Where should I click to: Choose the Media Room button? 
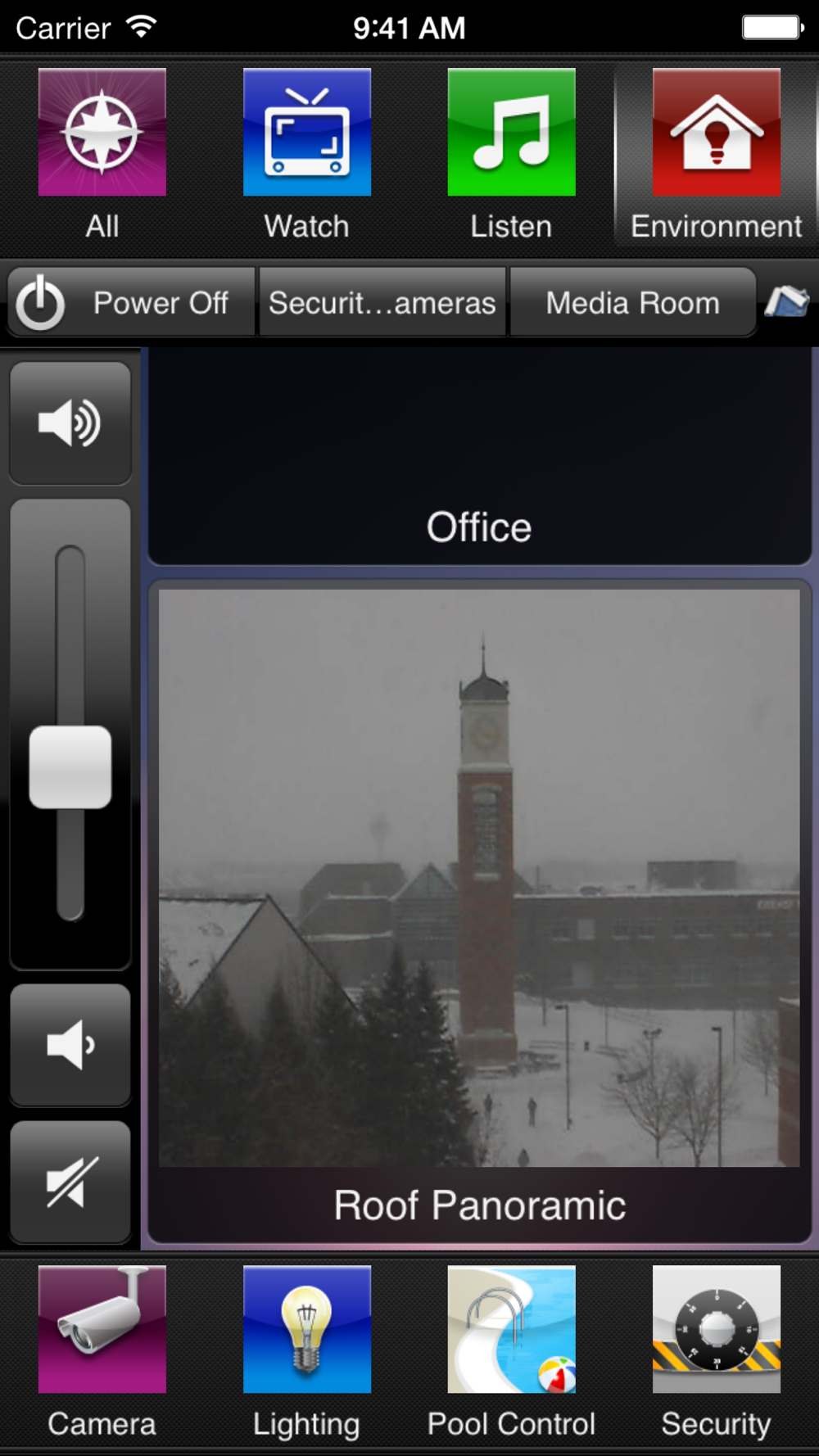(632, 303)
